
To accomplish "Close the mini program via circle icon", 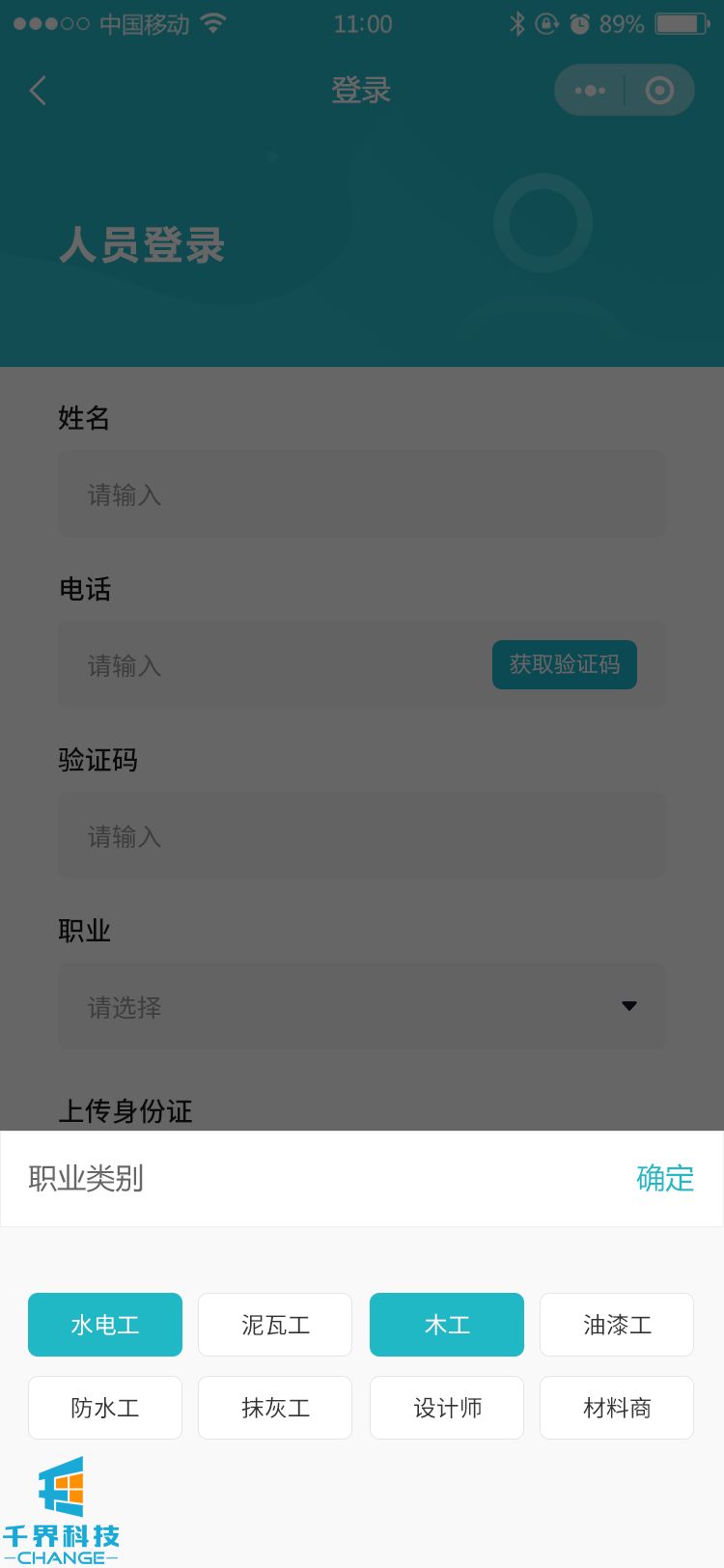I will tap(659, 91).
